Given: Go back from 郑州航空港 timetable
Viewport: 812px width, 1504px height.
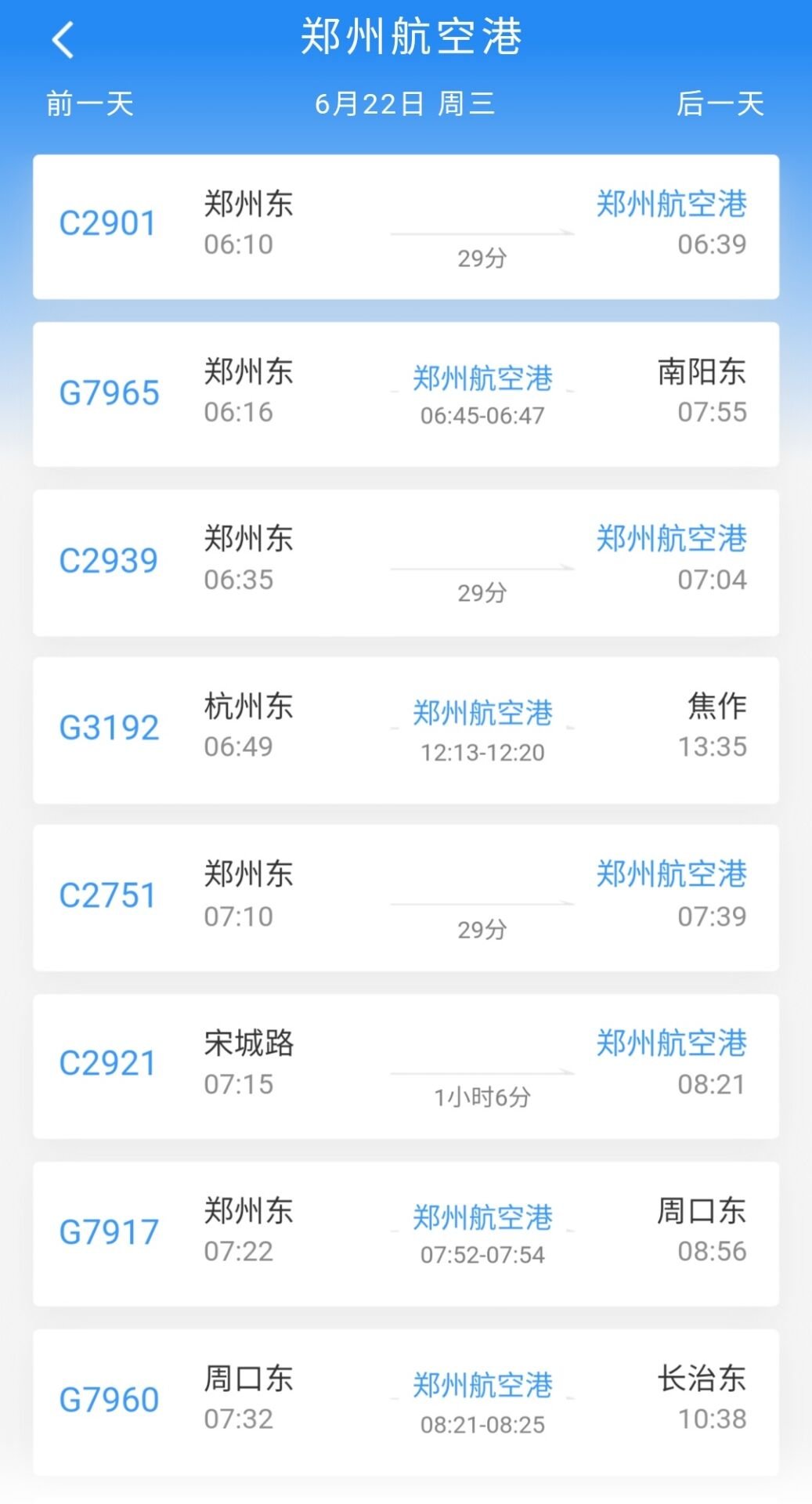Looking at the screenshot, I should coord(63,39).
